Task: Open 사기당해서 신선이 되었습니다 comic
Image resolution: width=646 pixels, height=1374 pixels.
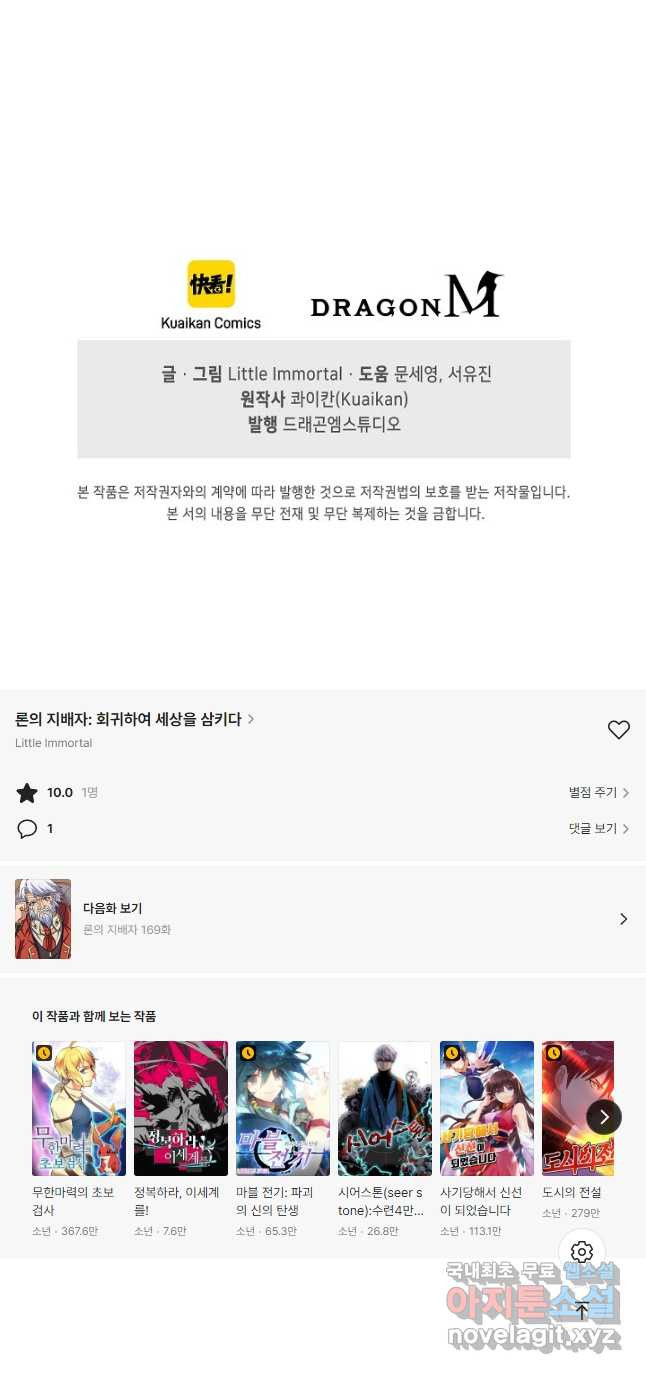Action: [487, 1109]
